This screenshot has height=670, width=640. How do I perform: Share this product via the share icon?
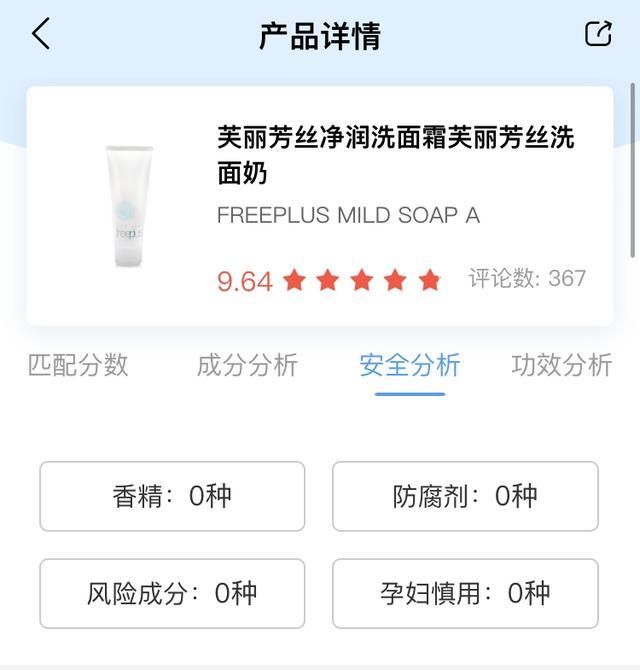(598, 34)
